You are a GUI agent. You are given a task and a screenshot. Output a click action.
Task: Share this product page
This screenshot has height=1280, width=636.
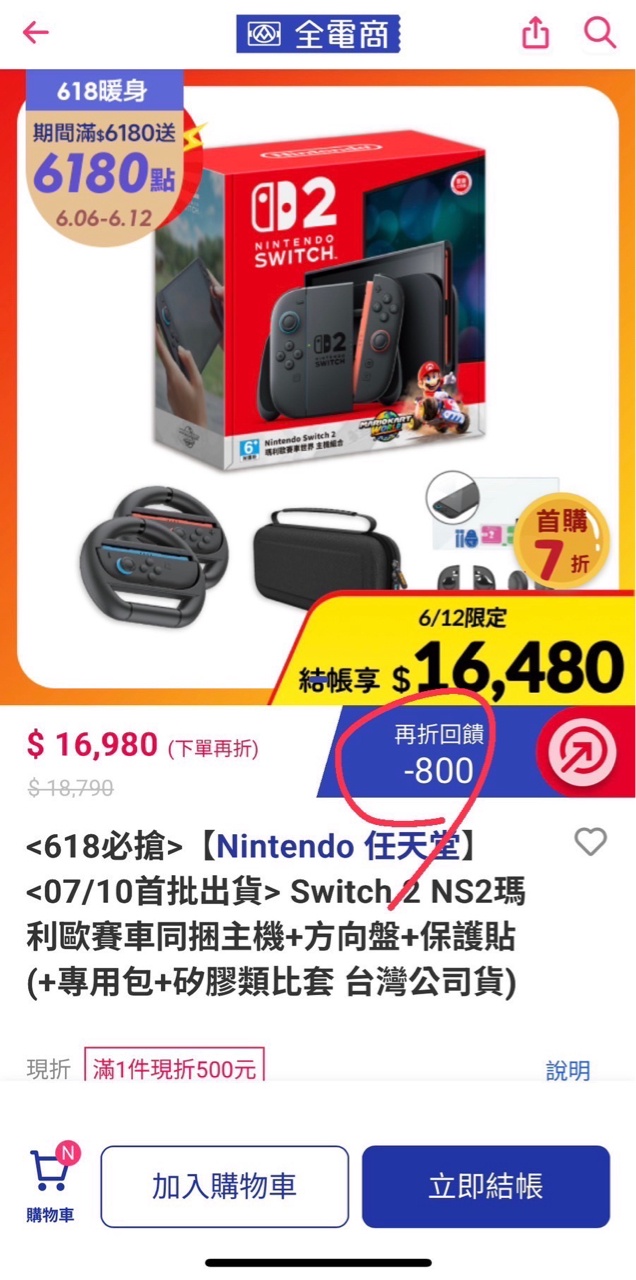pyautogui.click(x=536, y=33)
